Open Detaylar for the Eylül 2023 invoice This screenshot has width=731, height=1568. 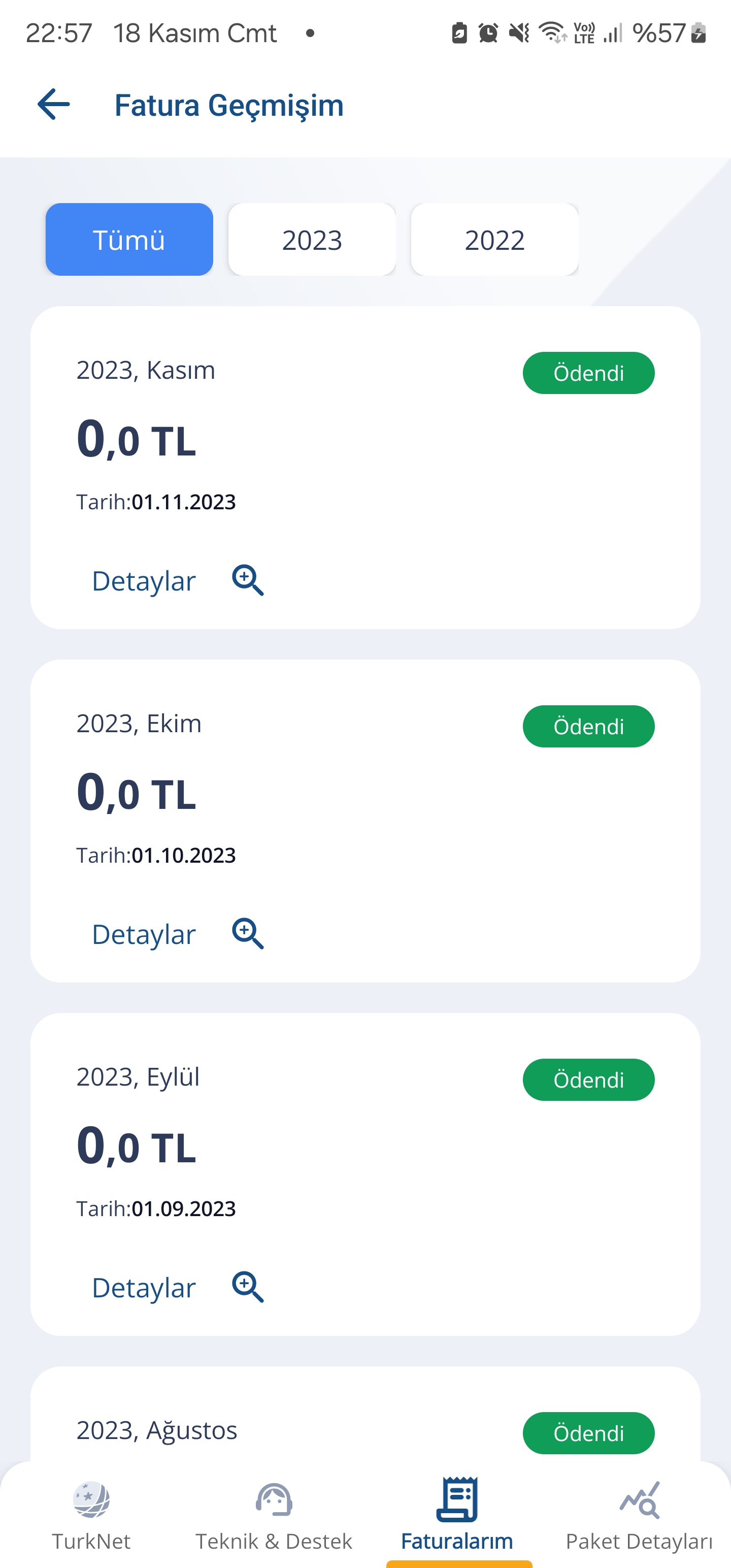pyautogui.click(x=178, y=1287)
